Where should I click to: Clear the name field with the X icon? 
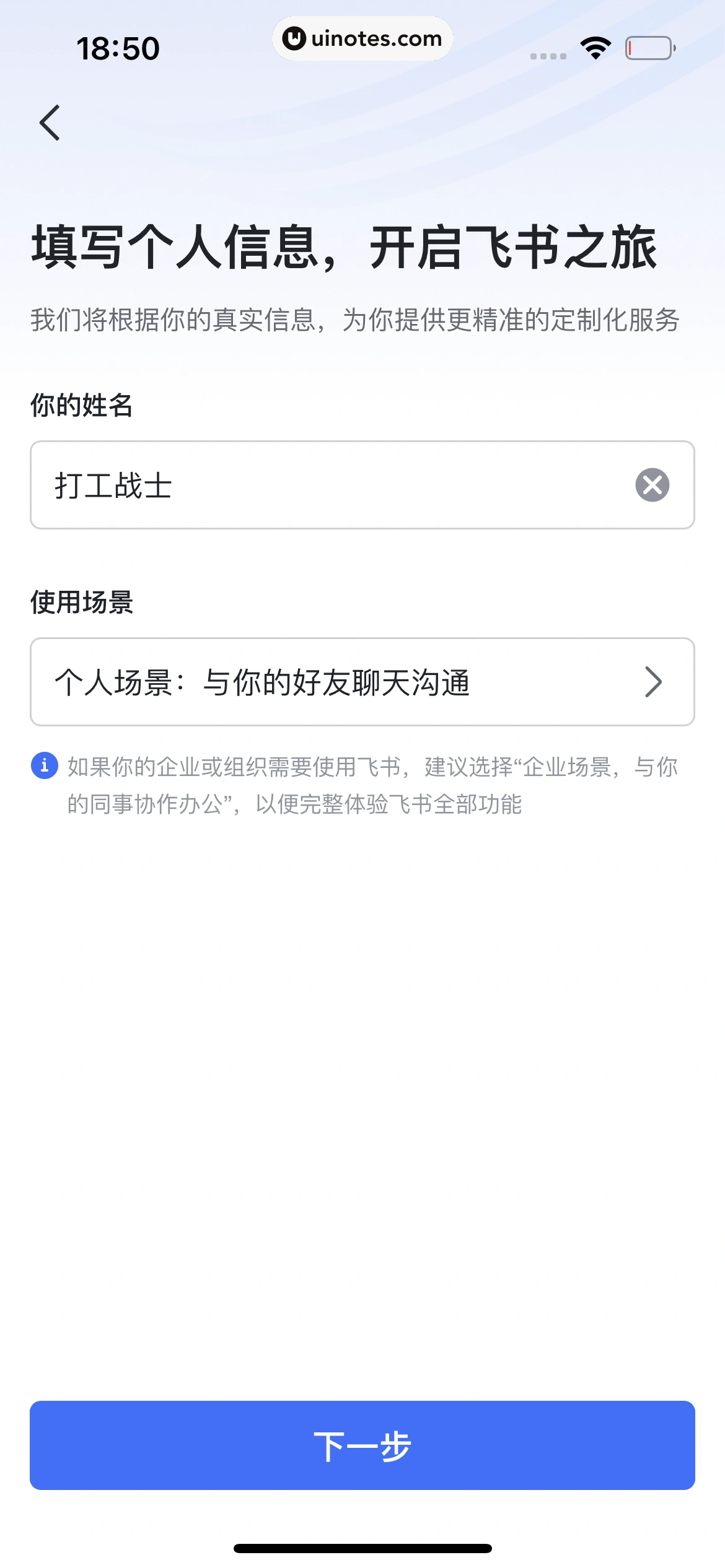point(652,485)
